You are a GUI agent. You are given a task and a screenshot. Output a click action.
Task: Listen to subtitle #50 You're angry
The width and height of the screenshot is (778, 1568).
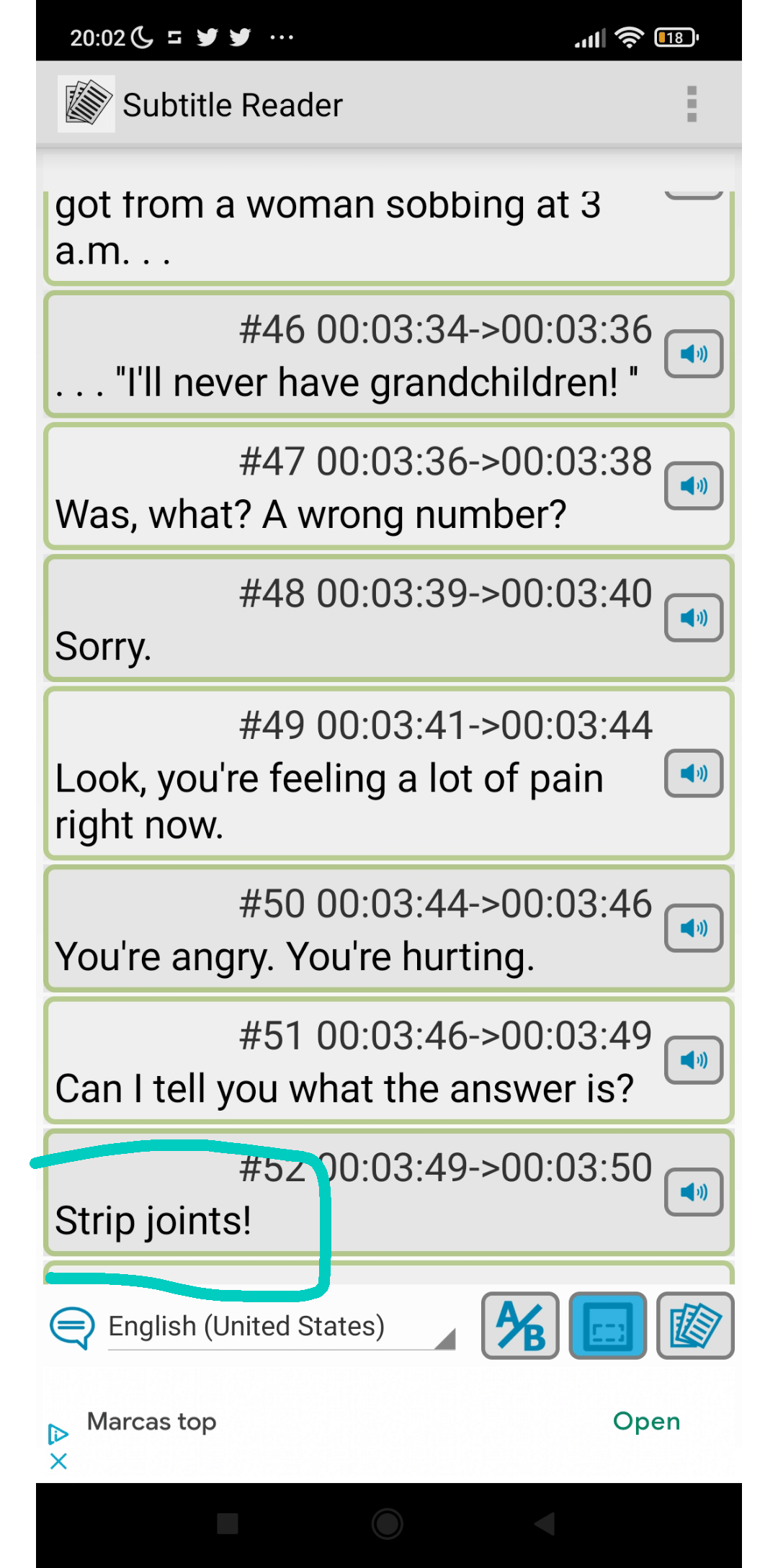pyautogui.click(x=693, y=928)
